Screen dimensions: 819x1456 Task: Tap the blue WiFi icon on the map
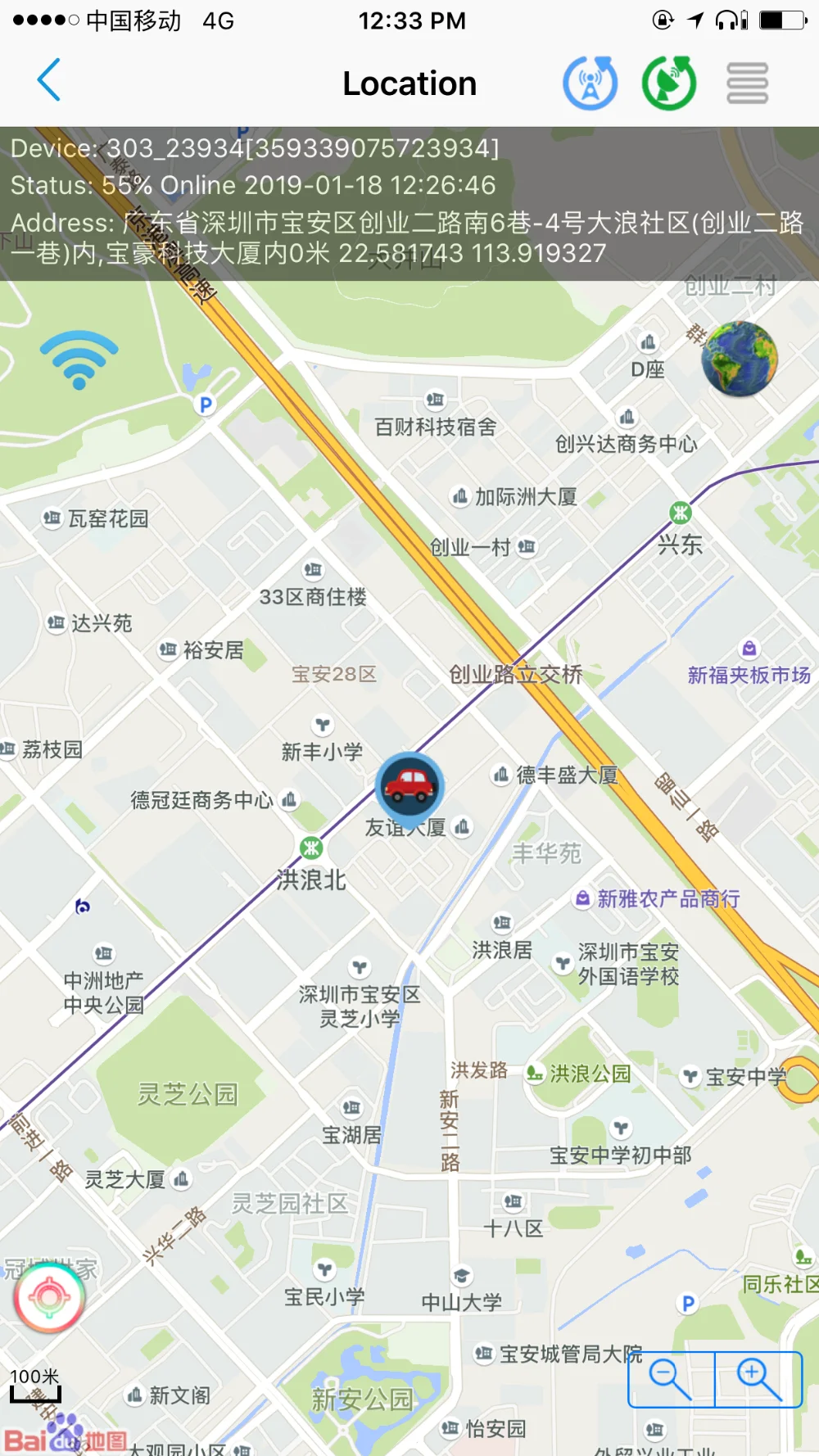pos(79,359)
